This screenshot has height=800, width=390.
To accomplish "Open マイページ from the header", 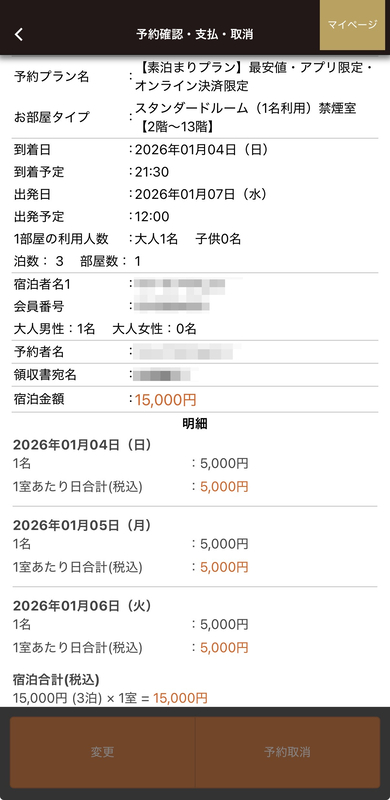I will [x=352, y=24].
